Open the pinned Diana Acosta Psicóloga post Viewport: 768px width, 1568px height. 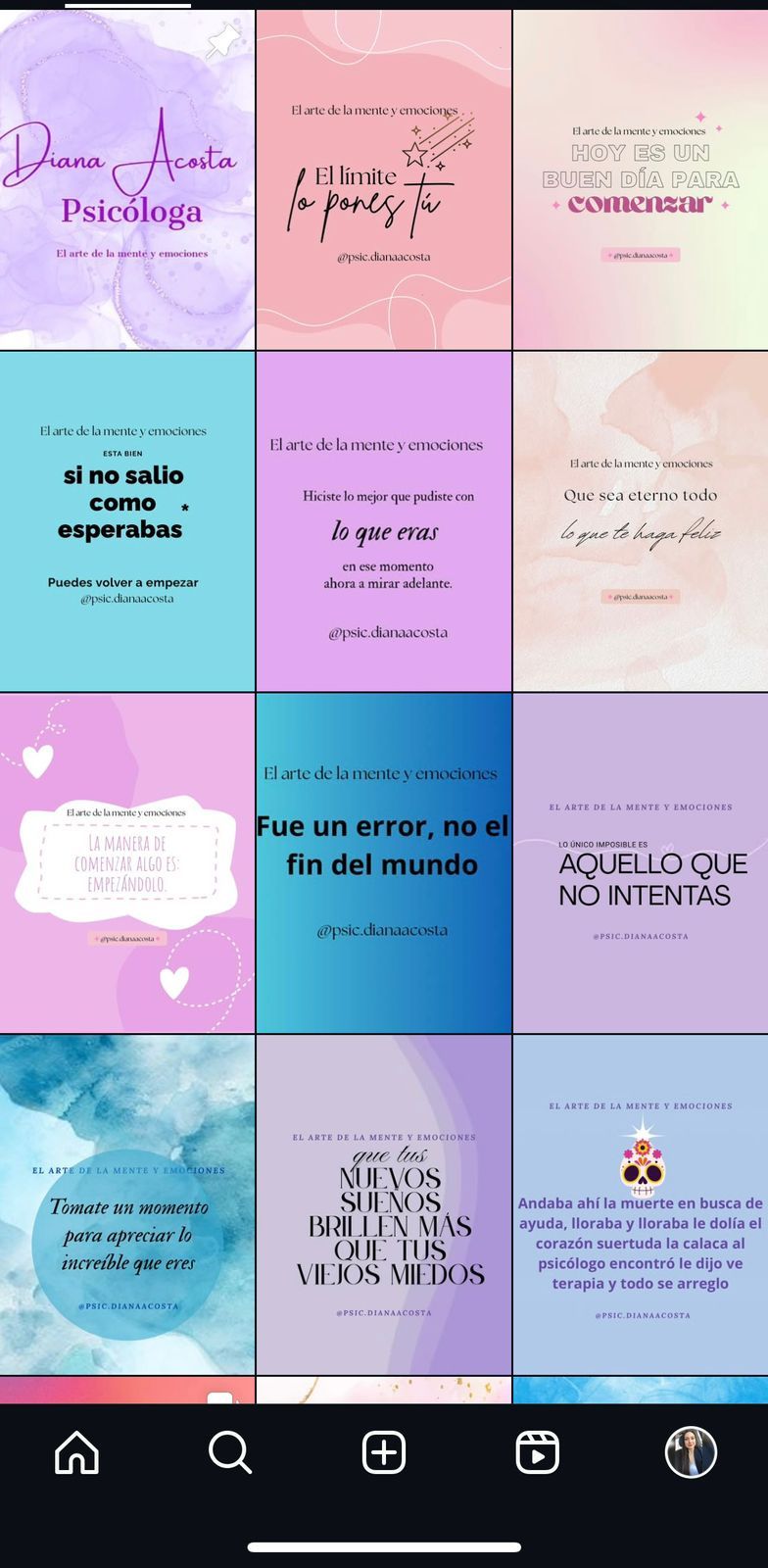(x=127, y=180)
